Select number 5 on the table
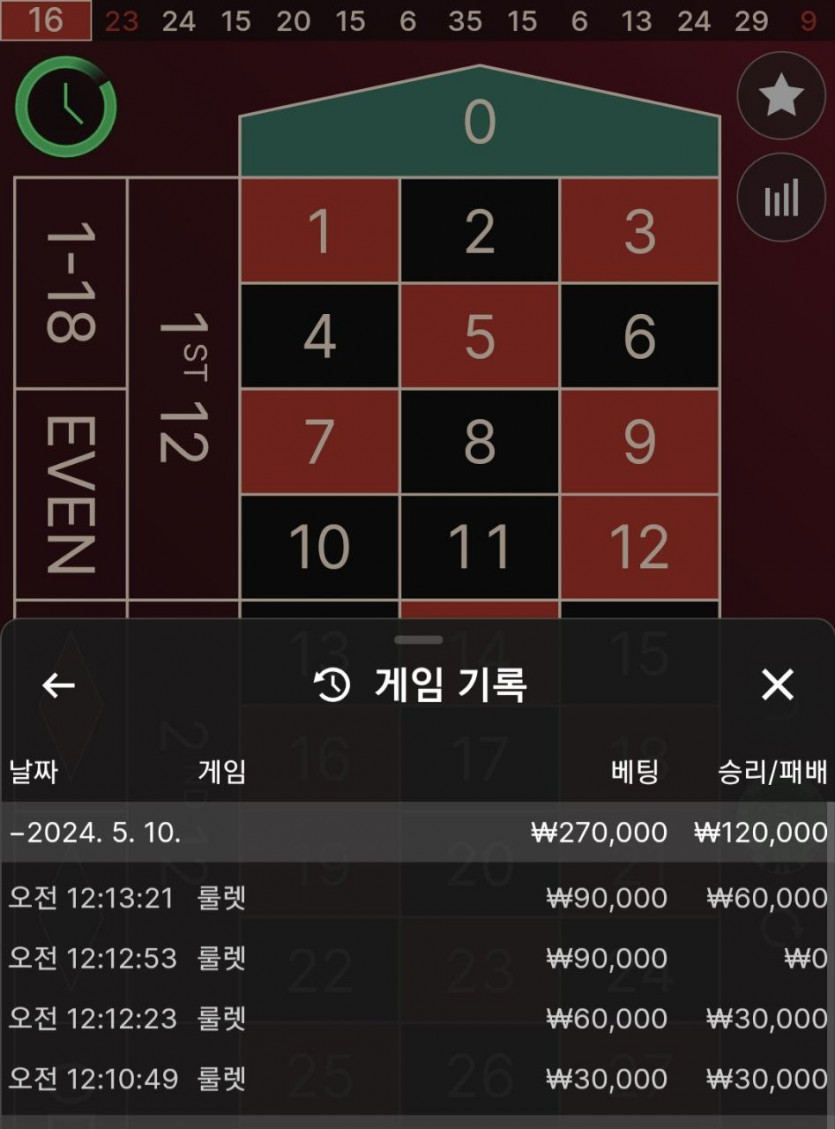The width and height of the screenshot is (835, 1129). coord(480,337)
